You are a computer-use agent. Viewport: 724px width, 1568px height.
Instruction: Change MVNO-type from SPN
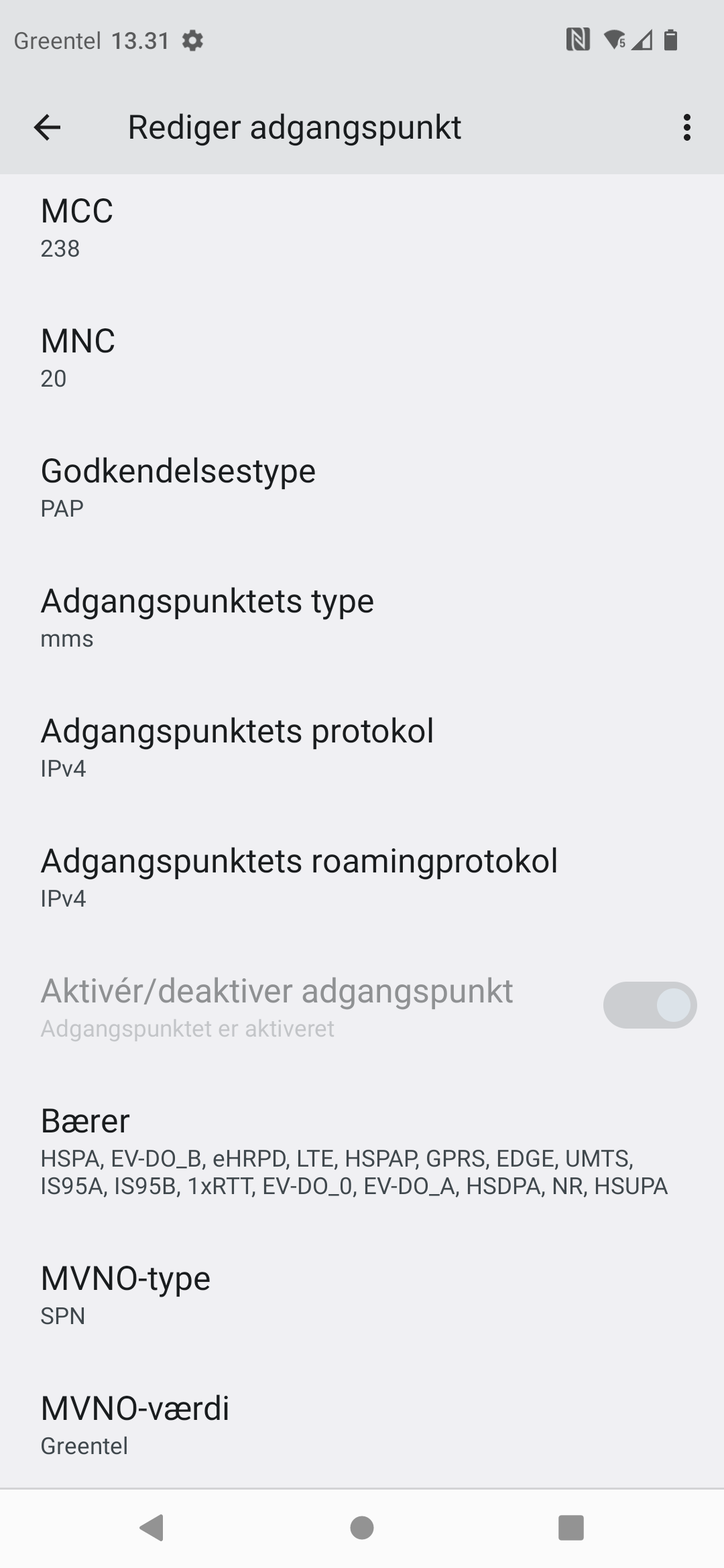[x=362, y=1295]
